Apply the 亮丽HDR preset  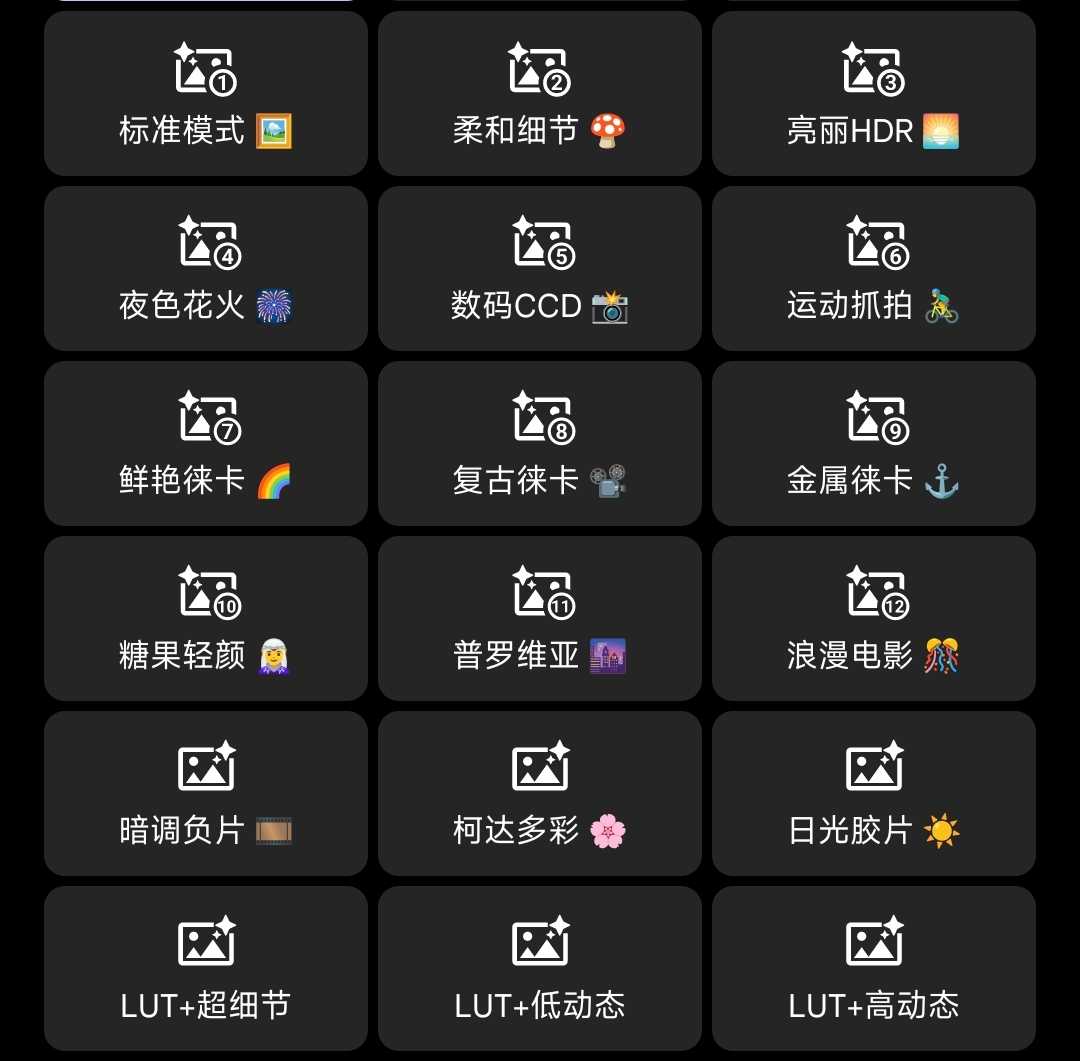pos(873,94)
